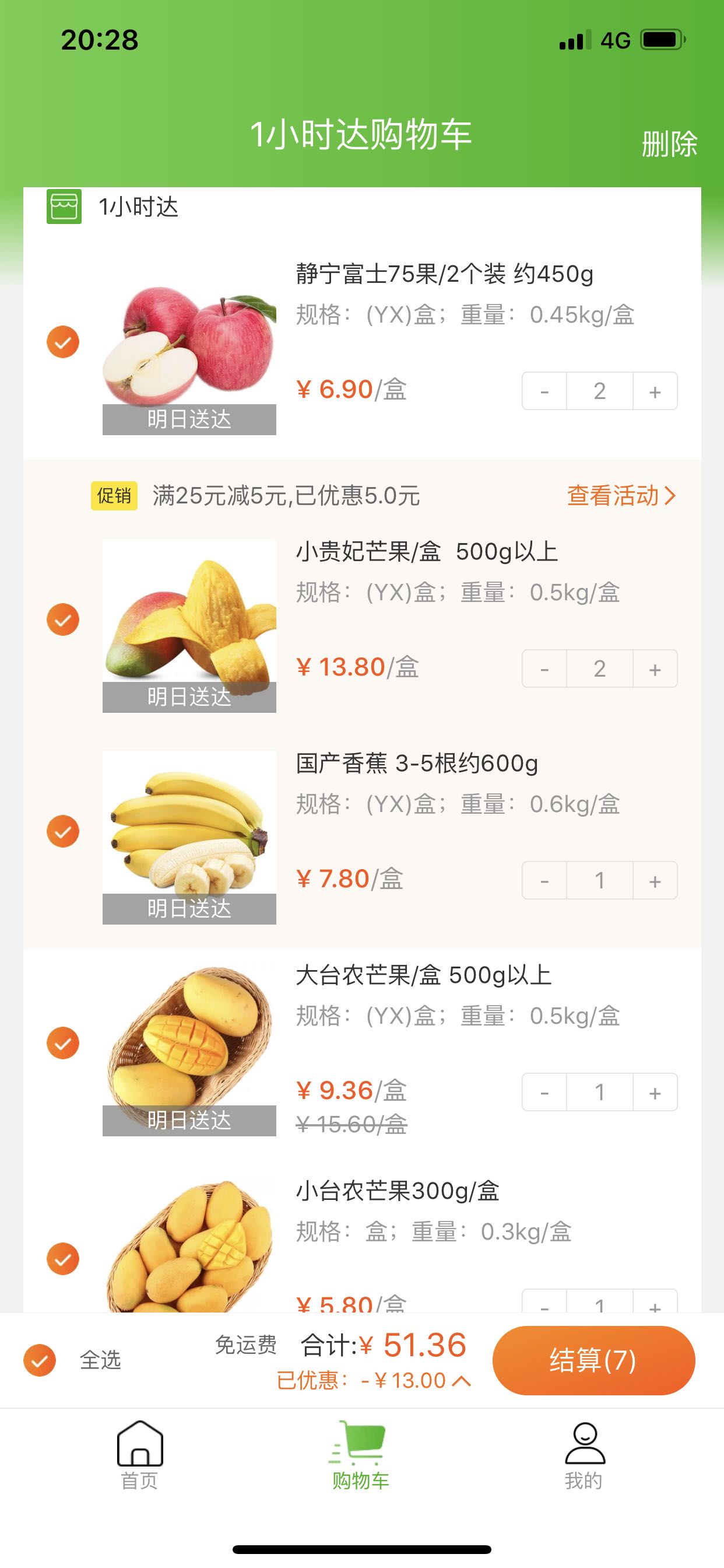The width and height of the screenshot is (724, 1568).
Task: Uncheck the 小台农芒果300g item
Action: [x=64, y=1259]
